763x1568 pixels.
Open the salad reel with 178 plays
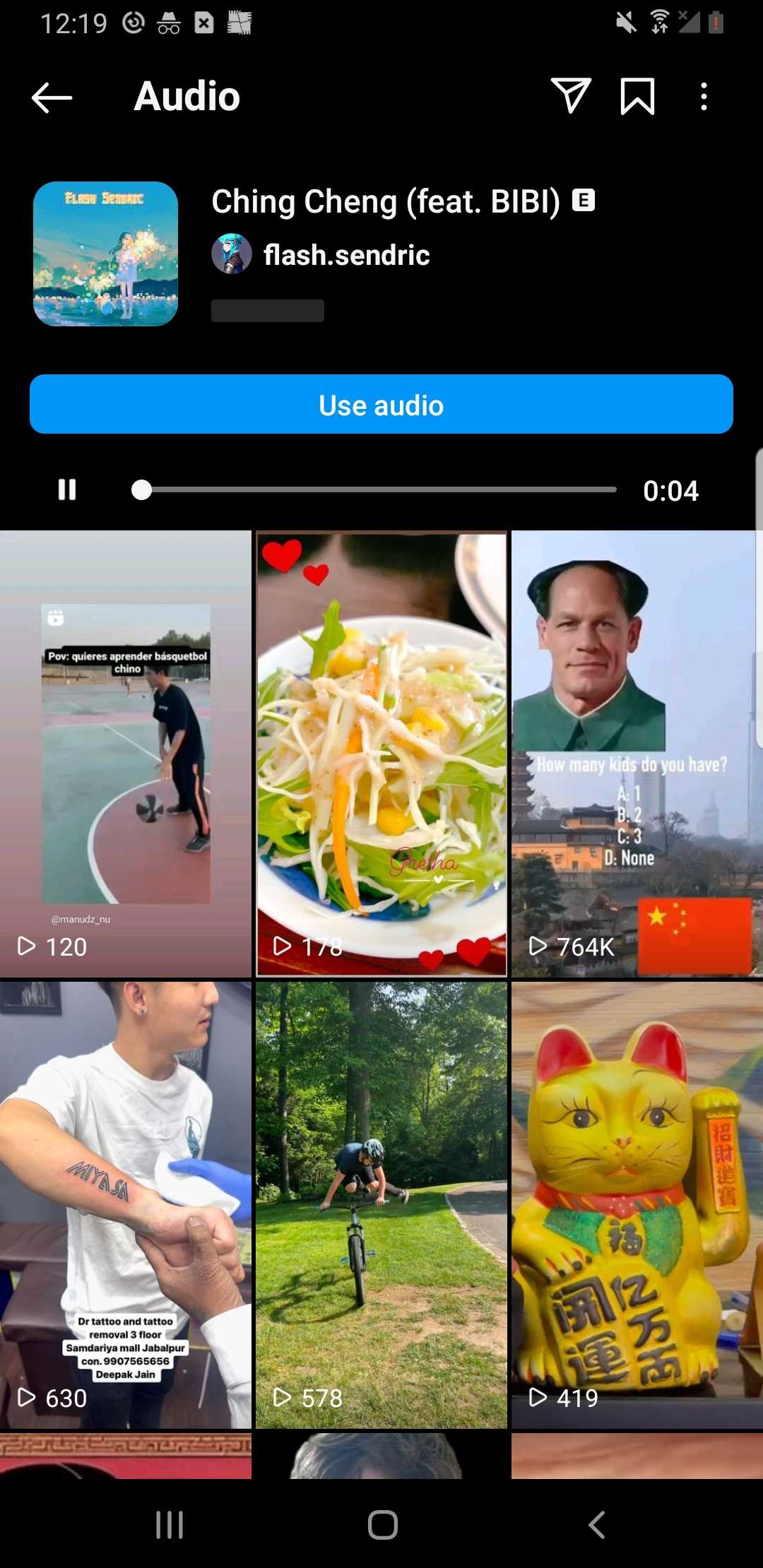[381, 754]
